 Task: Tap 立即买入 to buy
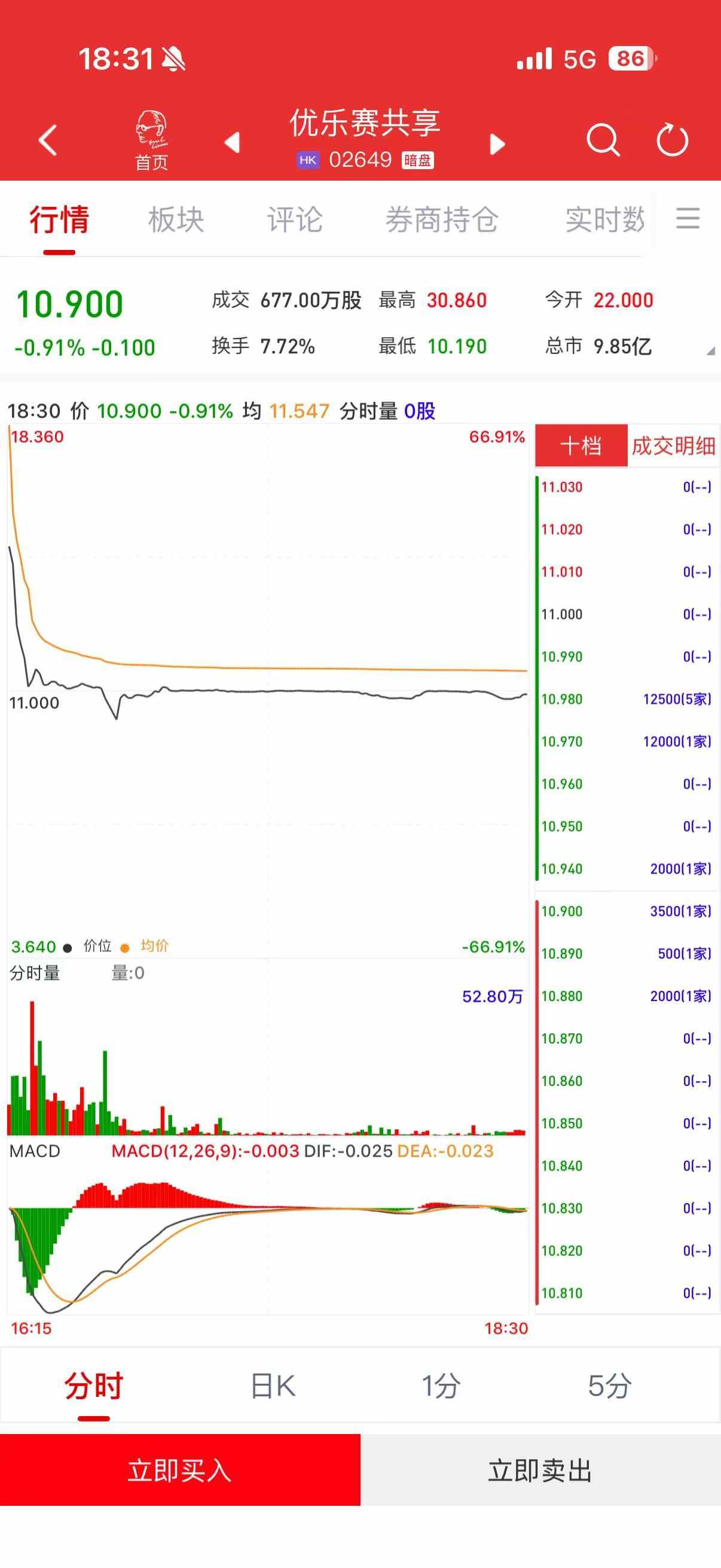pyautogui.click(x=180, y=1470)
